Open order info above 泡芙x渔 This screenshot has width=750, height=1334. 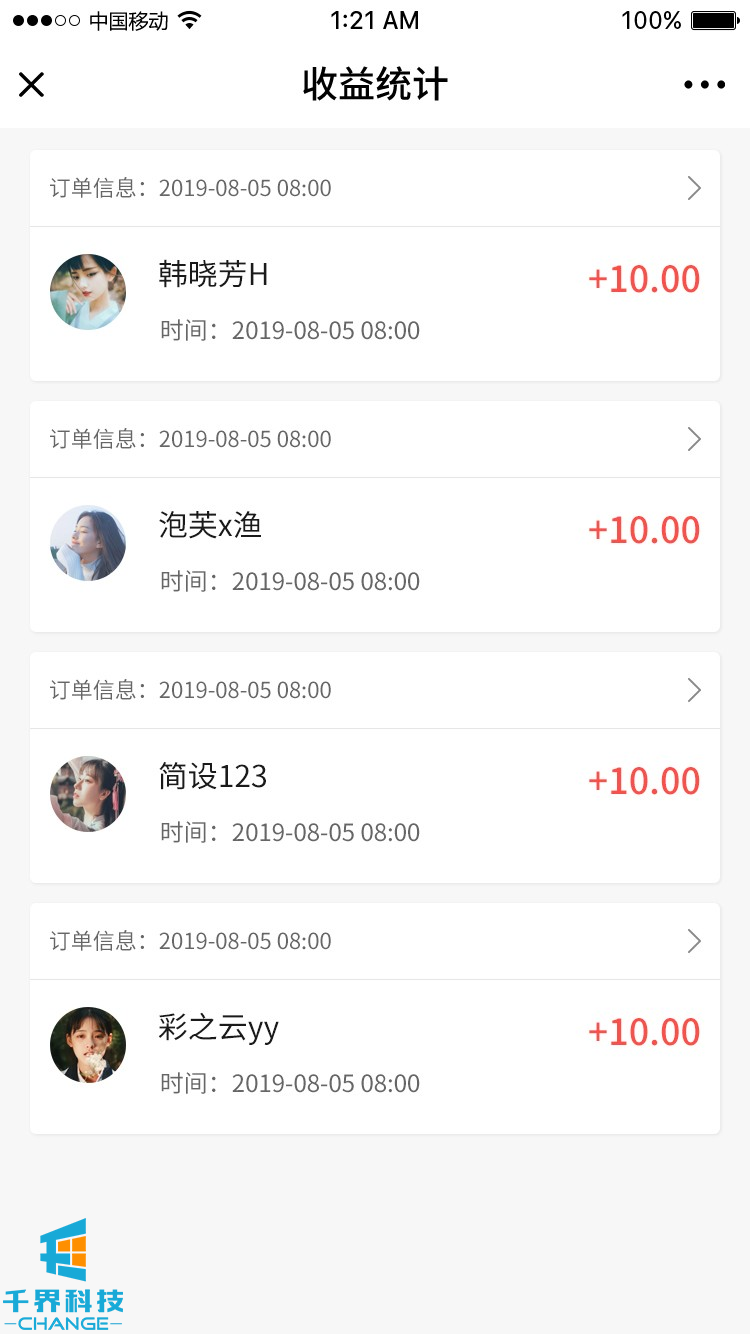point(374,439)
